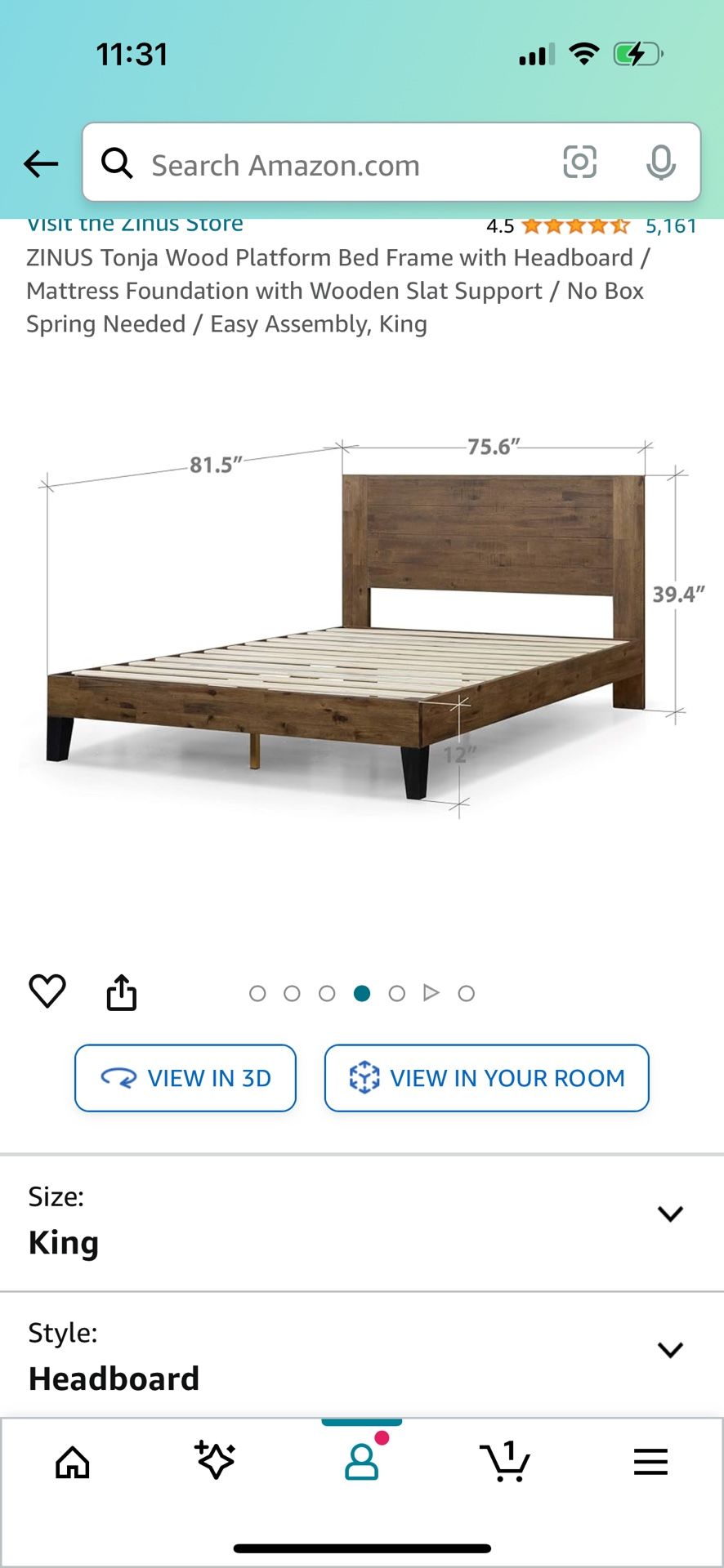Go back using the arrow
Image resolution: width=724 pixels, height=1568 pixels.
[41, 164]
